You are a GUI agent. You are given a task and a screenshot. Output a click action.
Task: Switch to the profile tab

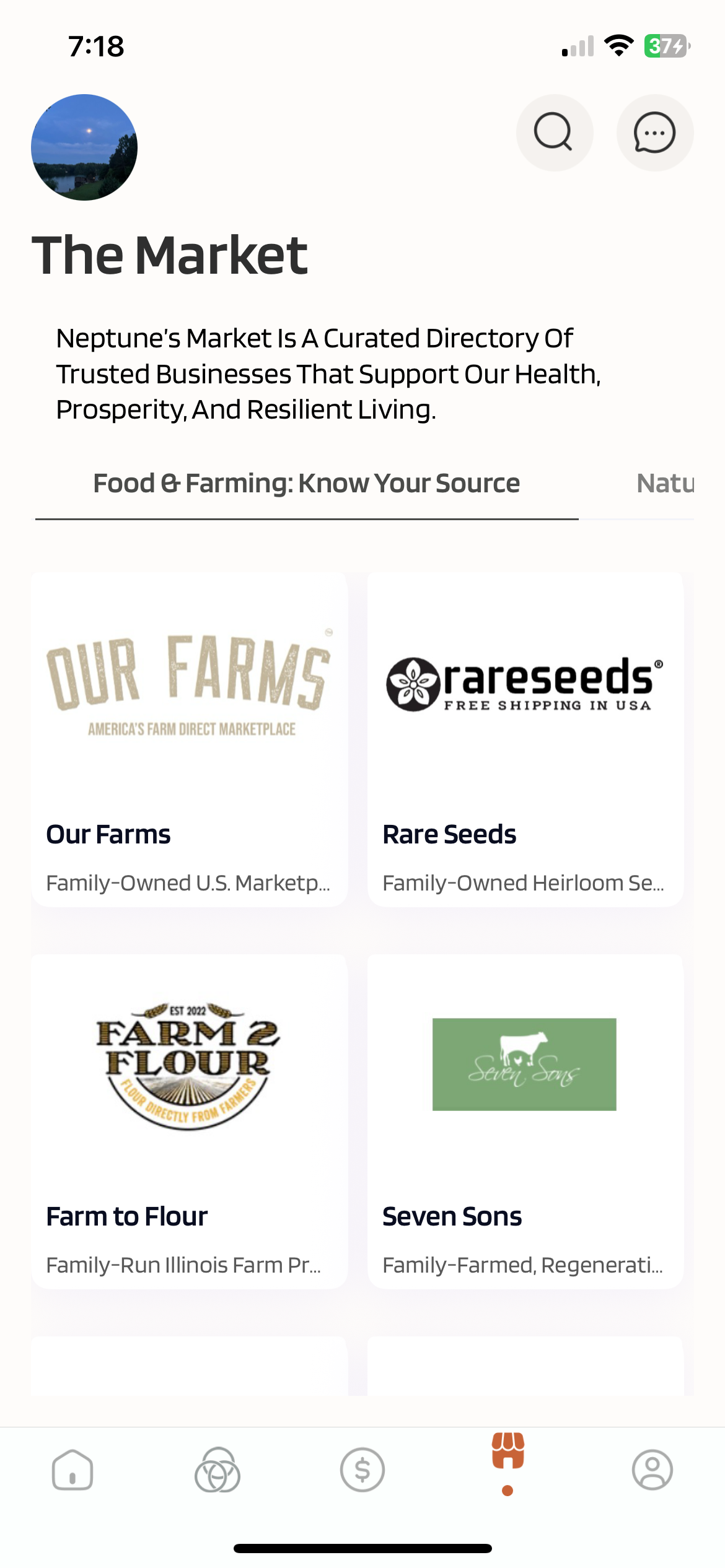[x=652, y=1470]
